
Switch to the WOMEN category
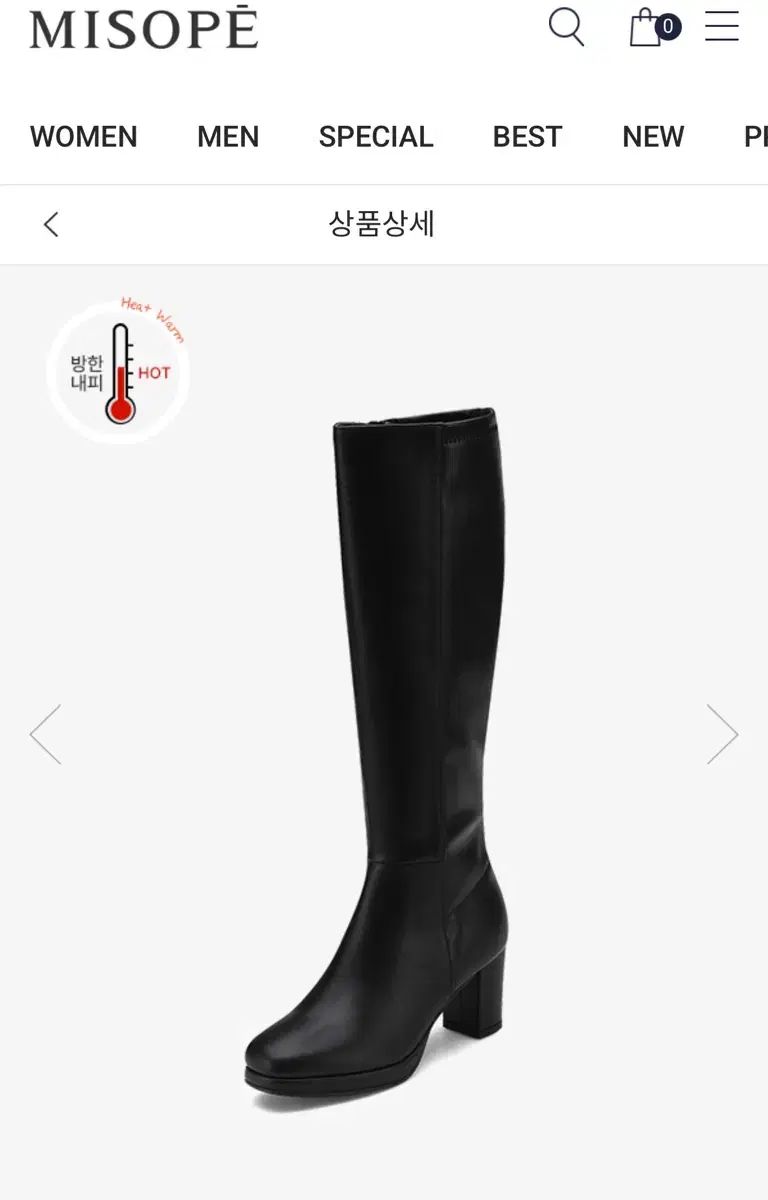pyautogui.click(x=84, y=137)
